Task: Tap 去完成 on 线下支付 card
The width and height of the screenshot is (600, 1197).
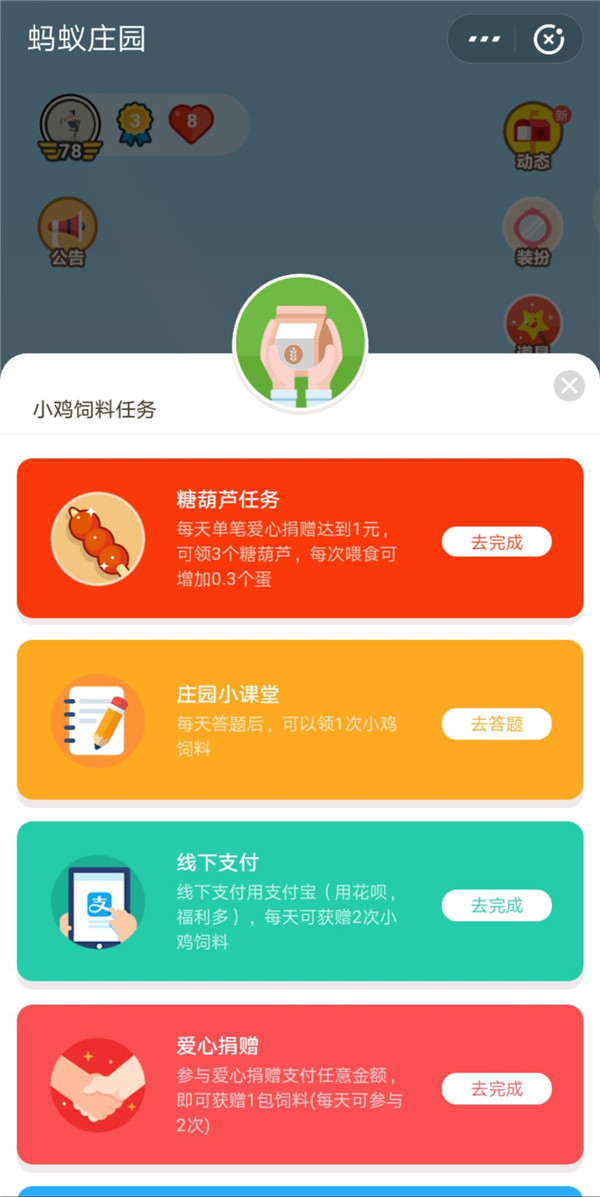Action: 497,905
